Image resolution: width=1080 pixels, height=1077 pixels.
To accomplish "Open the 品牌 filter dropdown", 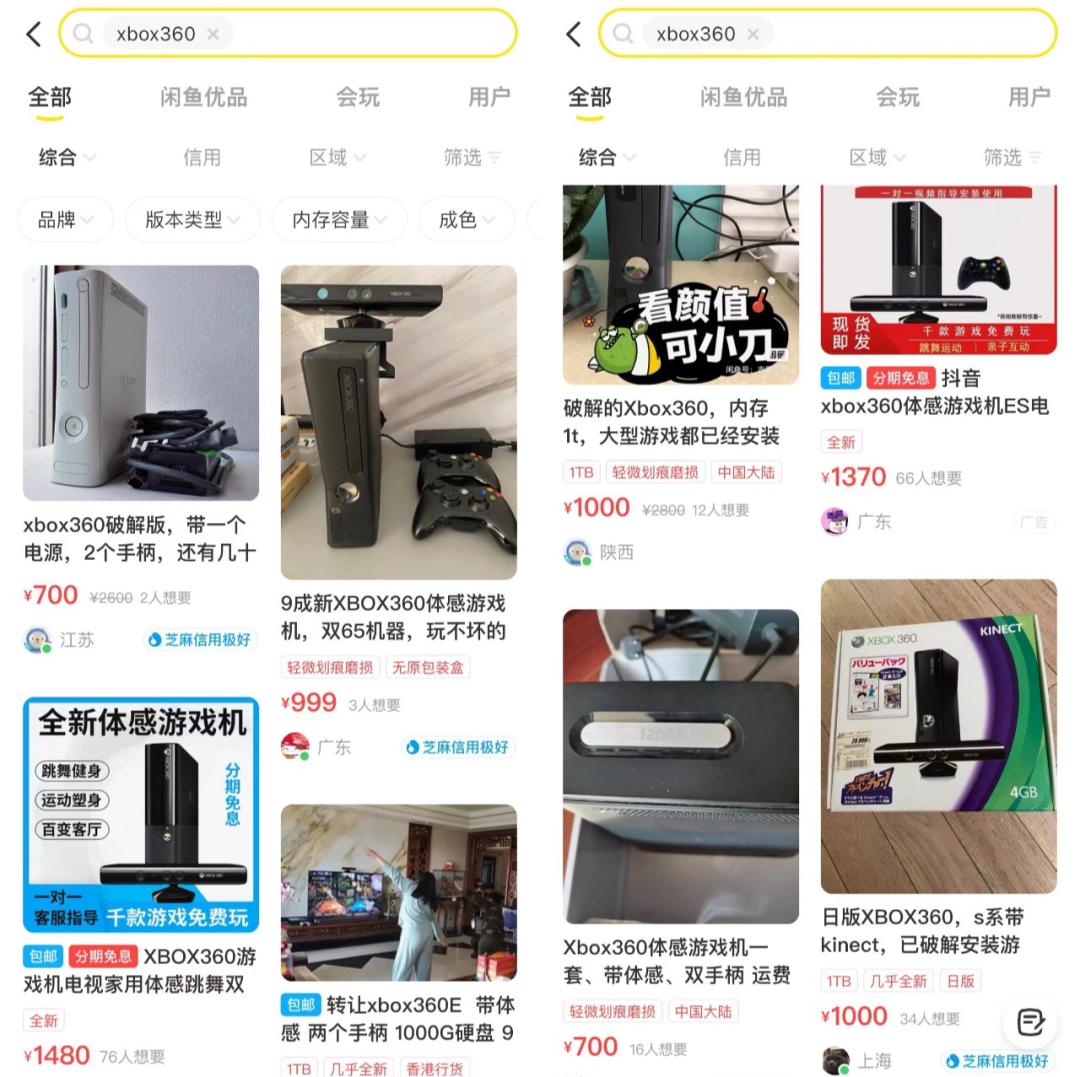I will [65, 220].
